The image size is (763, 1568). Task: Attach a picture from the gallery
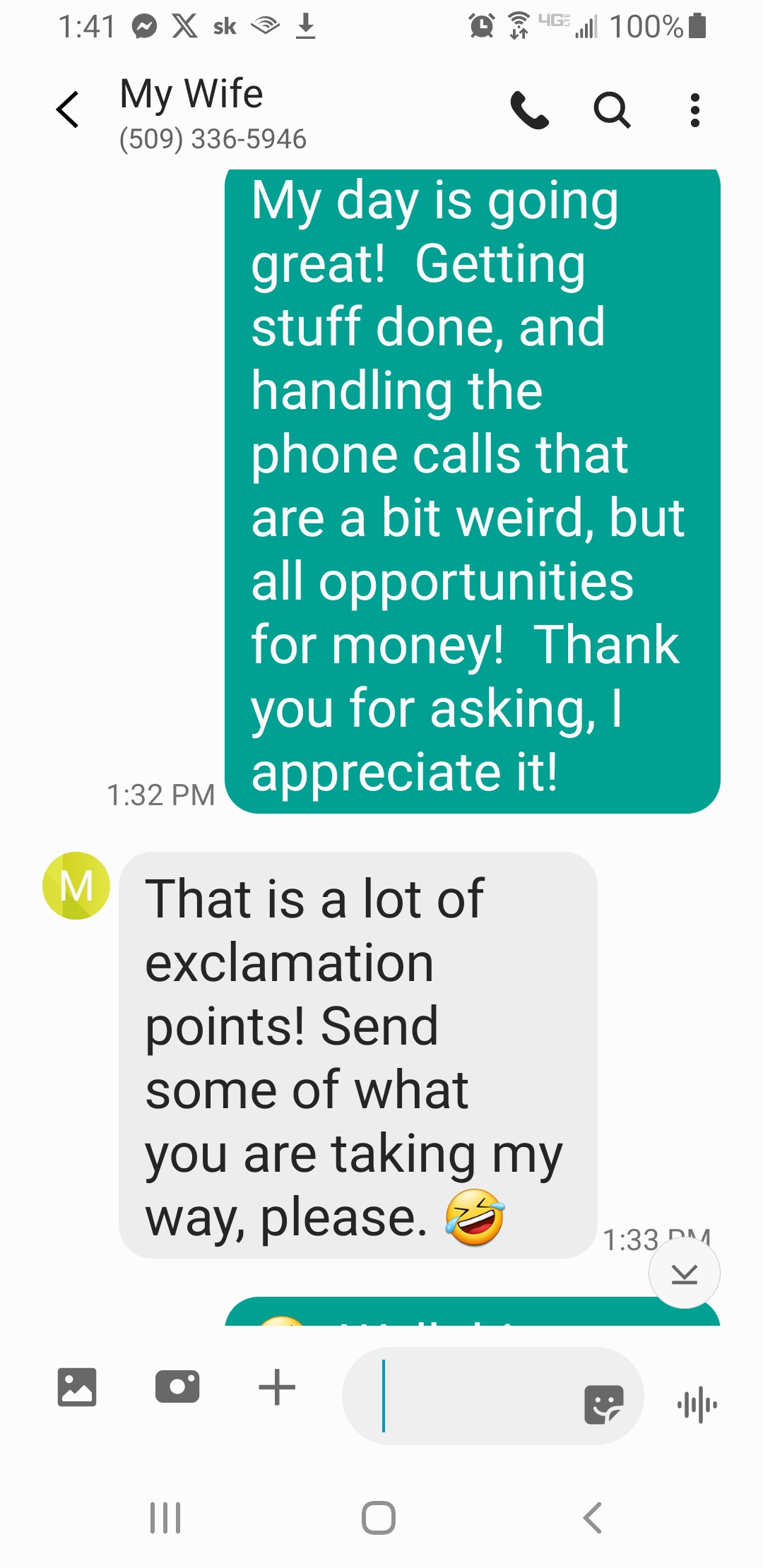point(77,1387)
